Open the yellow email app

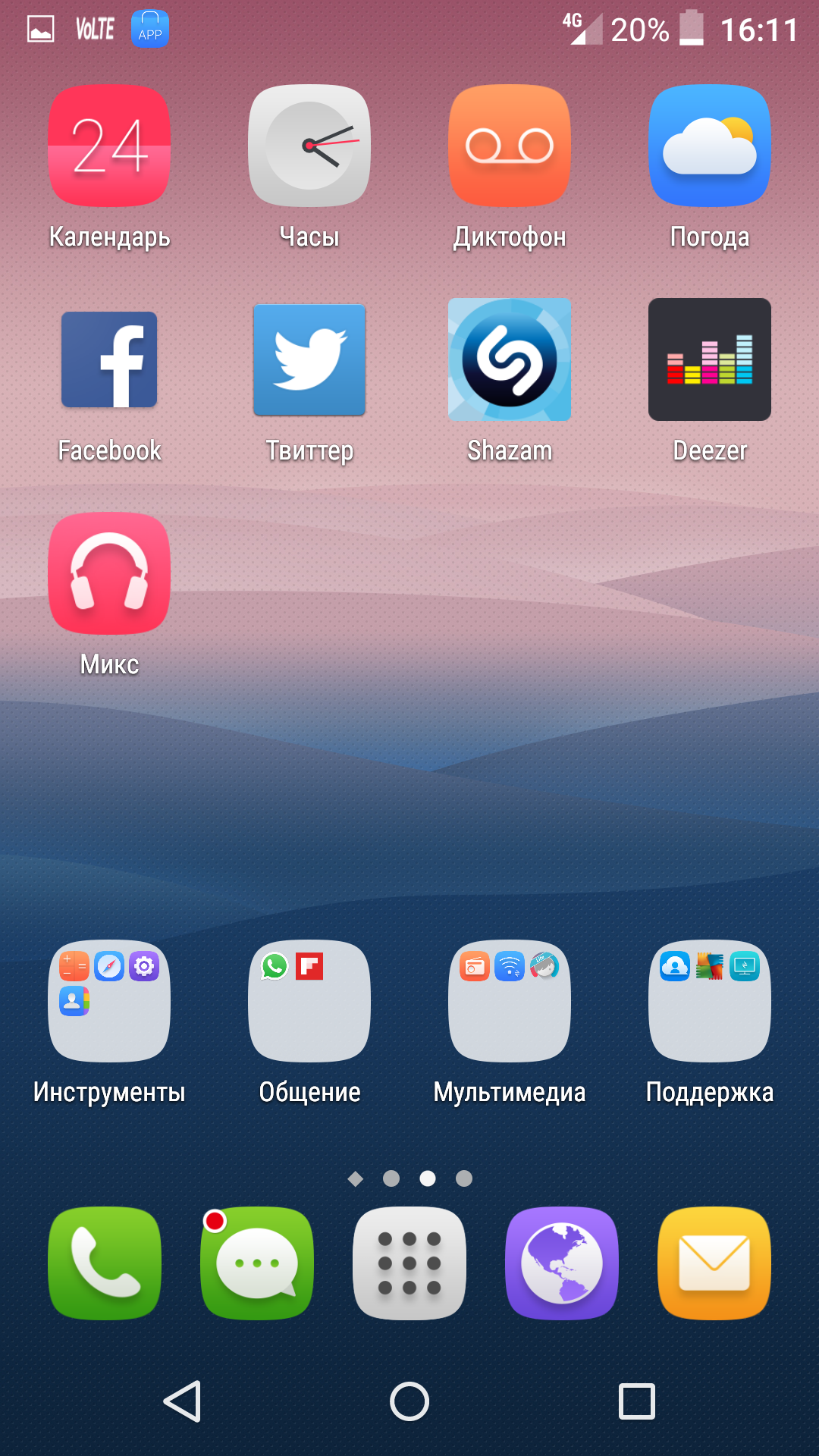714,1263
